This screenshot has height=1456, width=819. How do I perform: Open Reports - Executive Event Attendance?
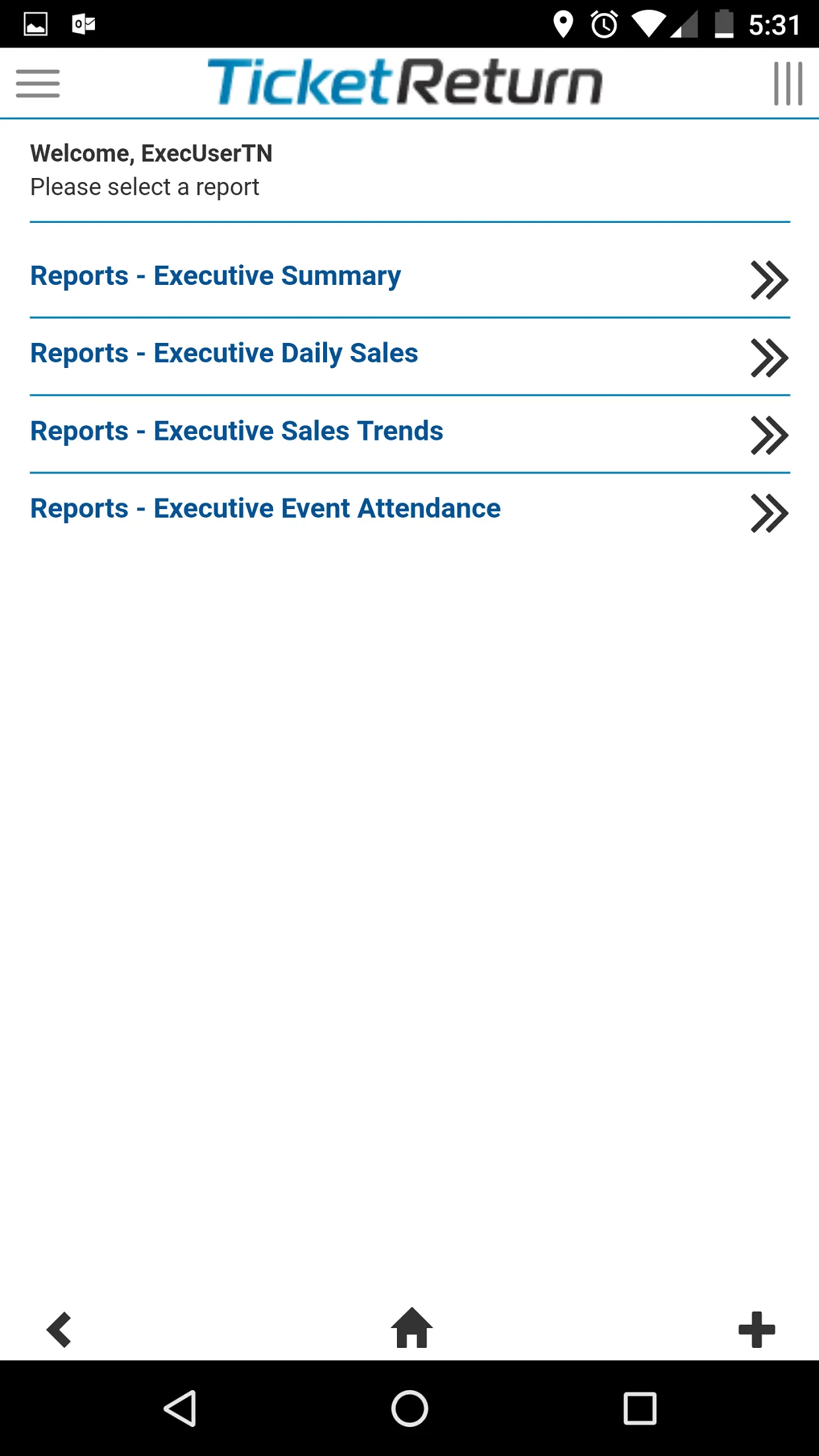409,511
